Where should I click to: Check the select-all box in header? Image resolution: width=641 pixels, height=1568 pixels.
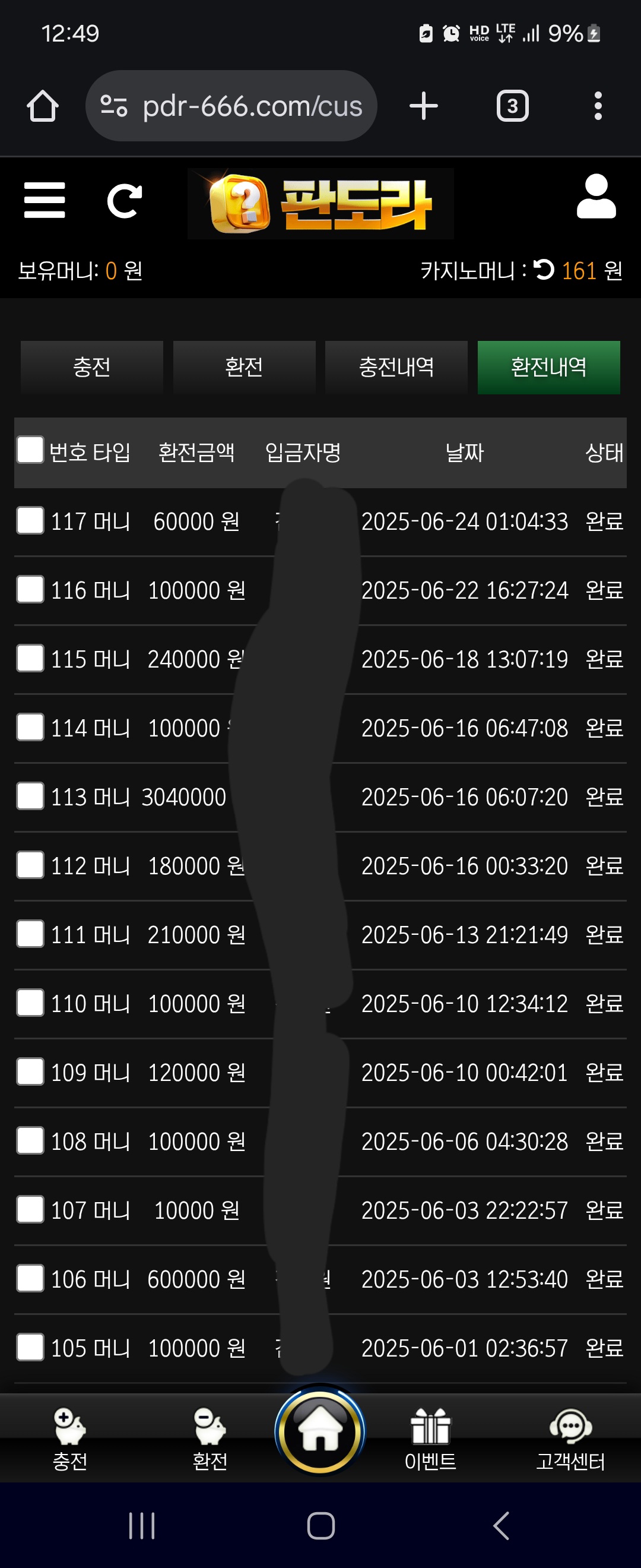[30, 450]
